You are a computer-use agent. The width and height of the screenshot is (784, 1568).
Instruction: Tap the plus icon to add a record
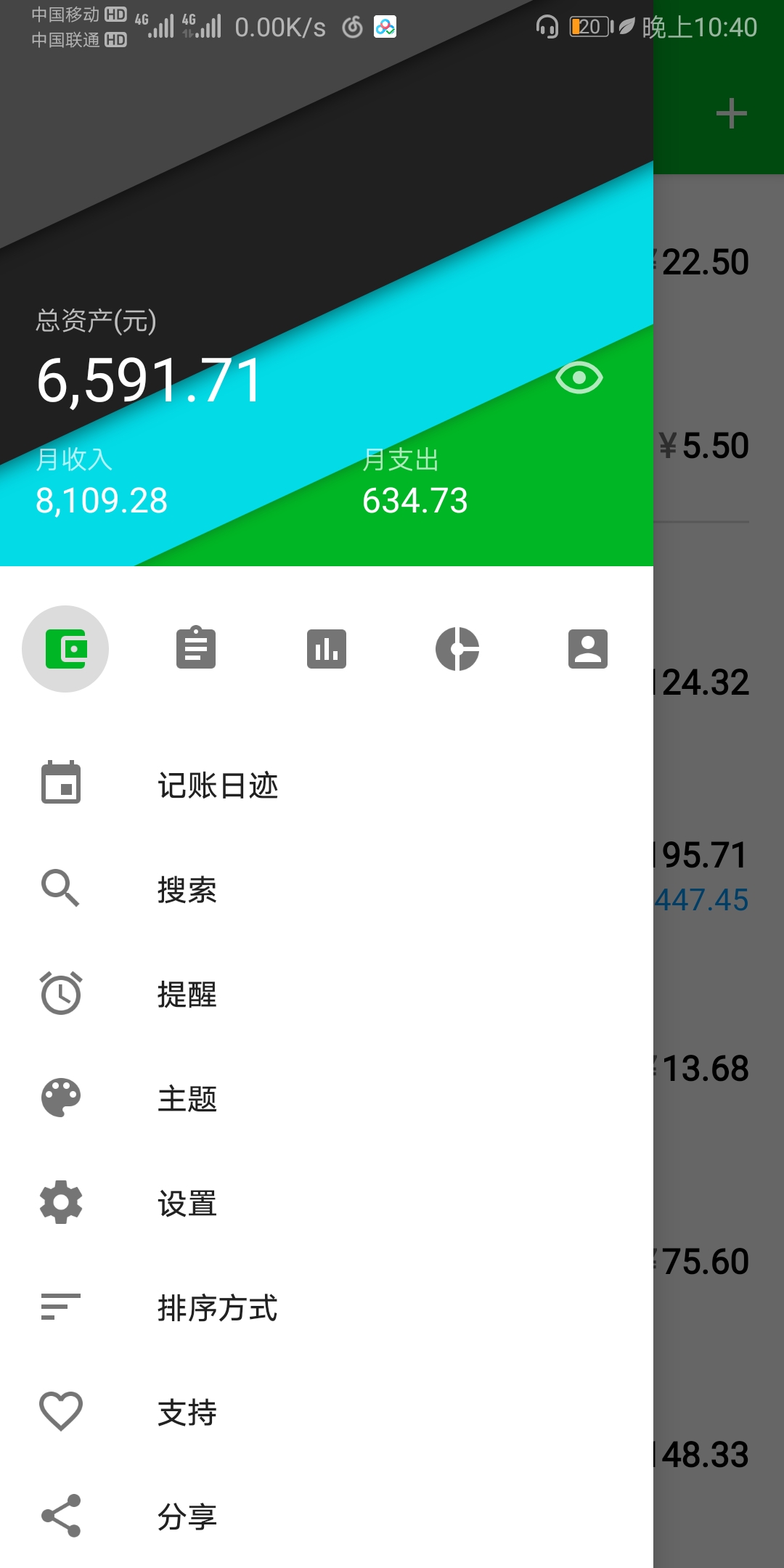coord(731,114)
